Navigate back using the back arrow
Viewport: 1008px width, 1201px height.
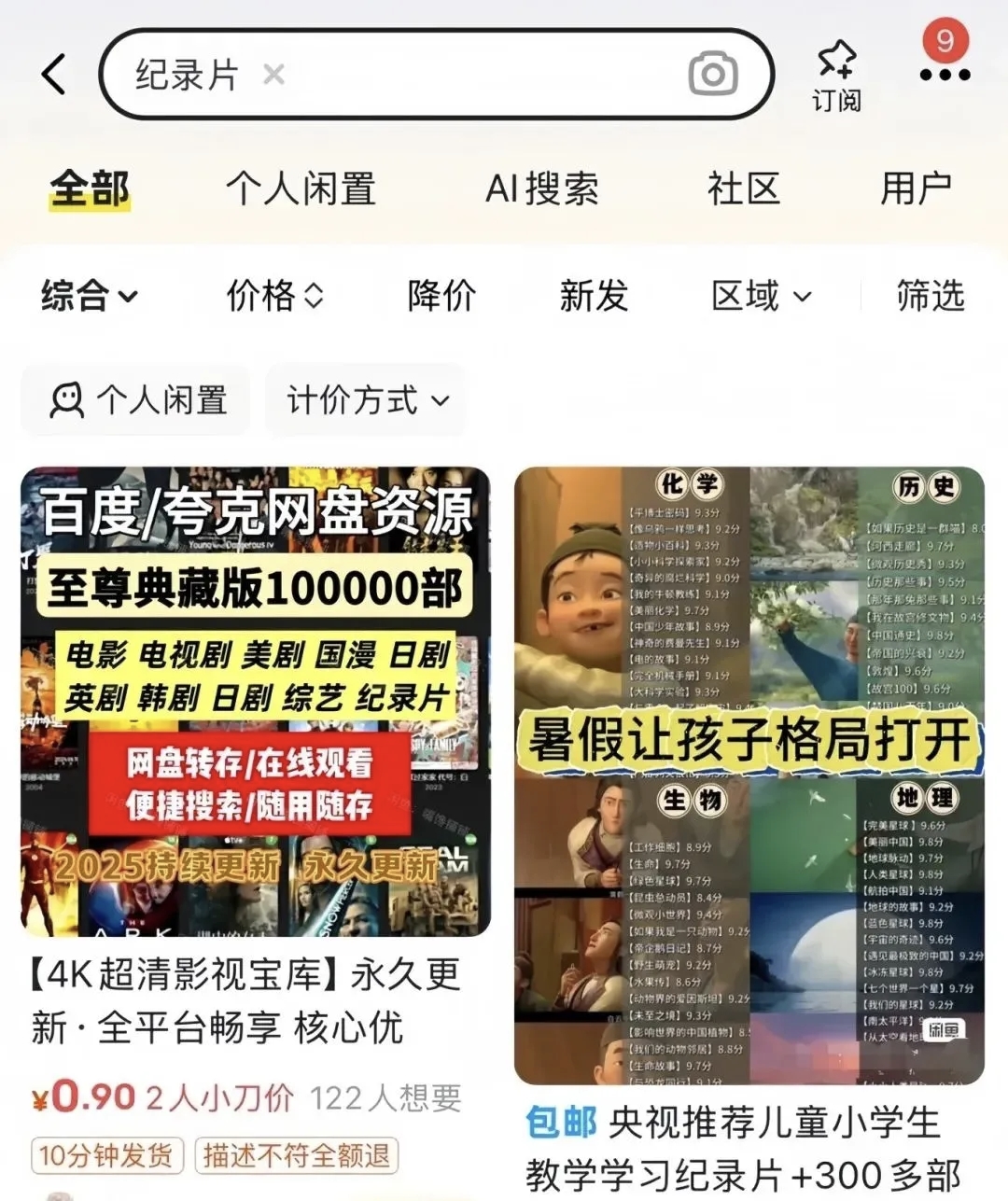click(53, 75)
